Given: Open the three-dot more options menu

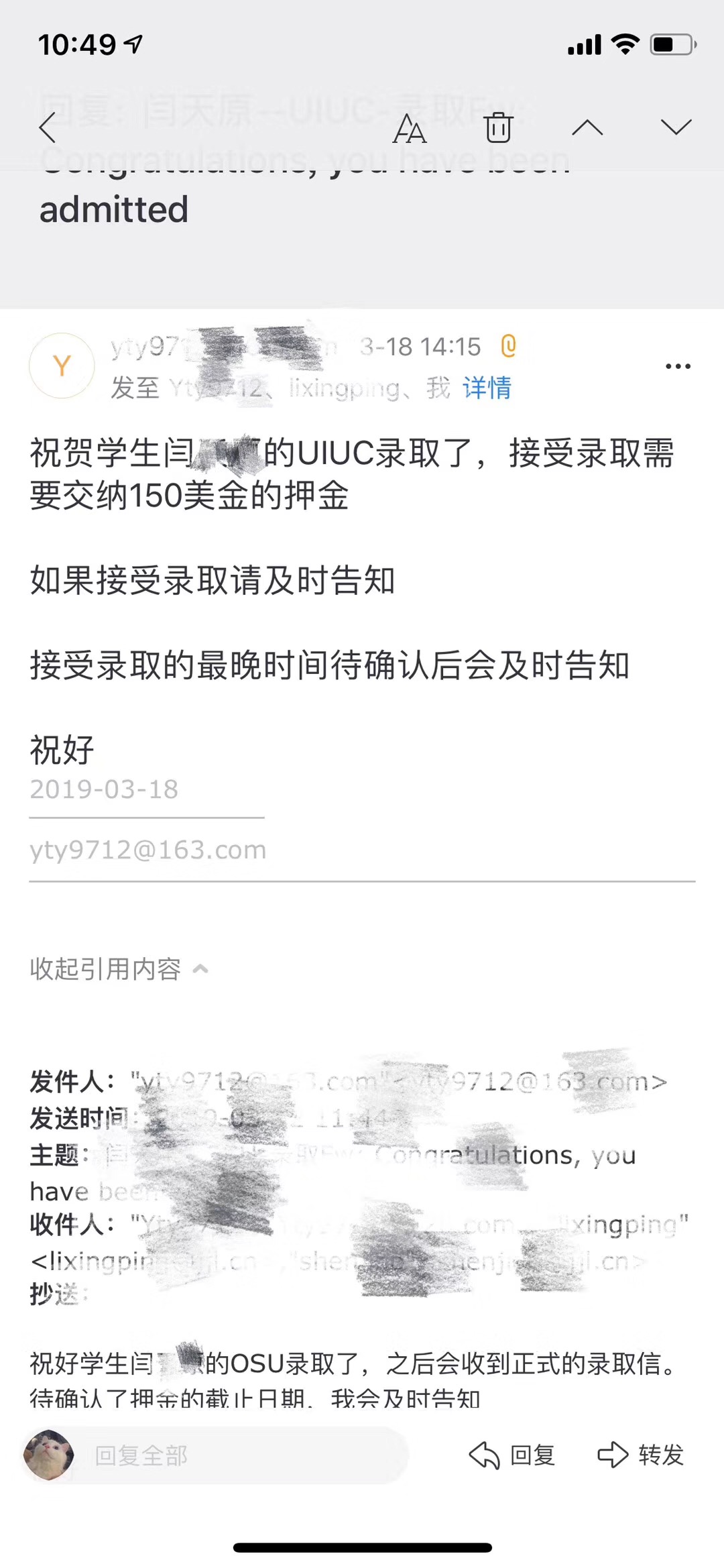Looking at the screenshot, I should 678,366.
